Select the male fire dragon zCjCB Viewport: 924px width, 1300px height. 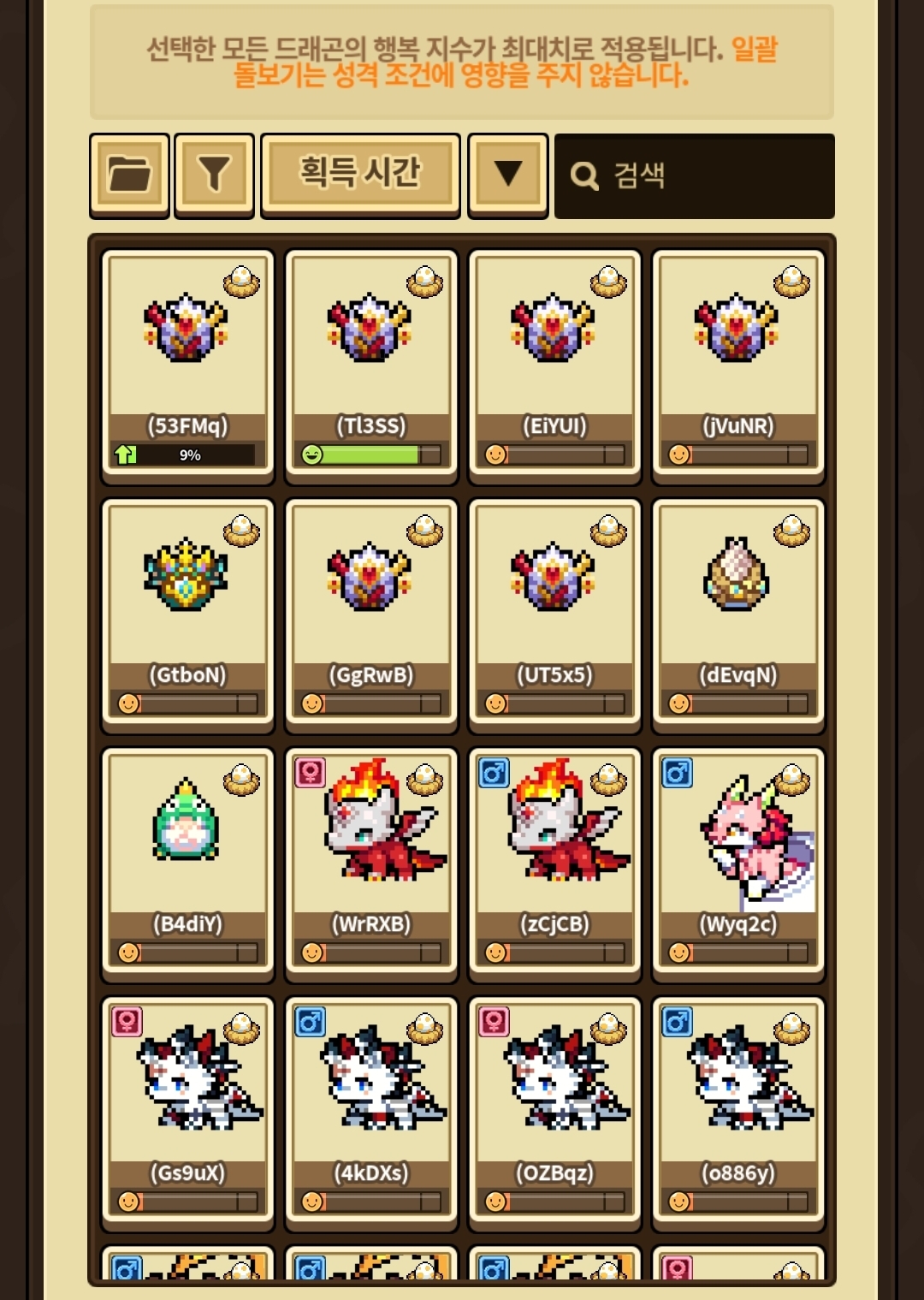[x=554, y=861]
